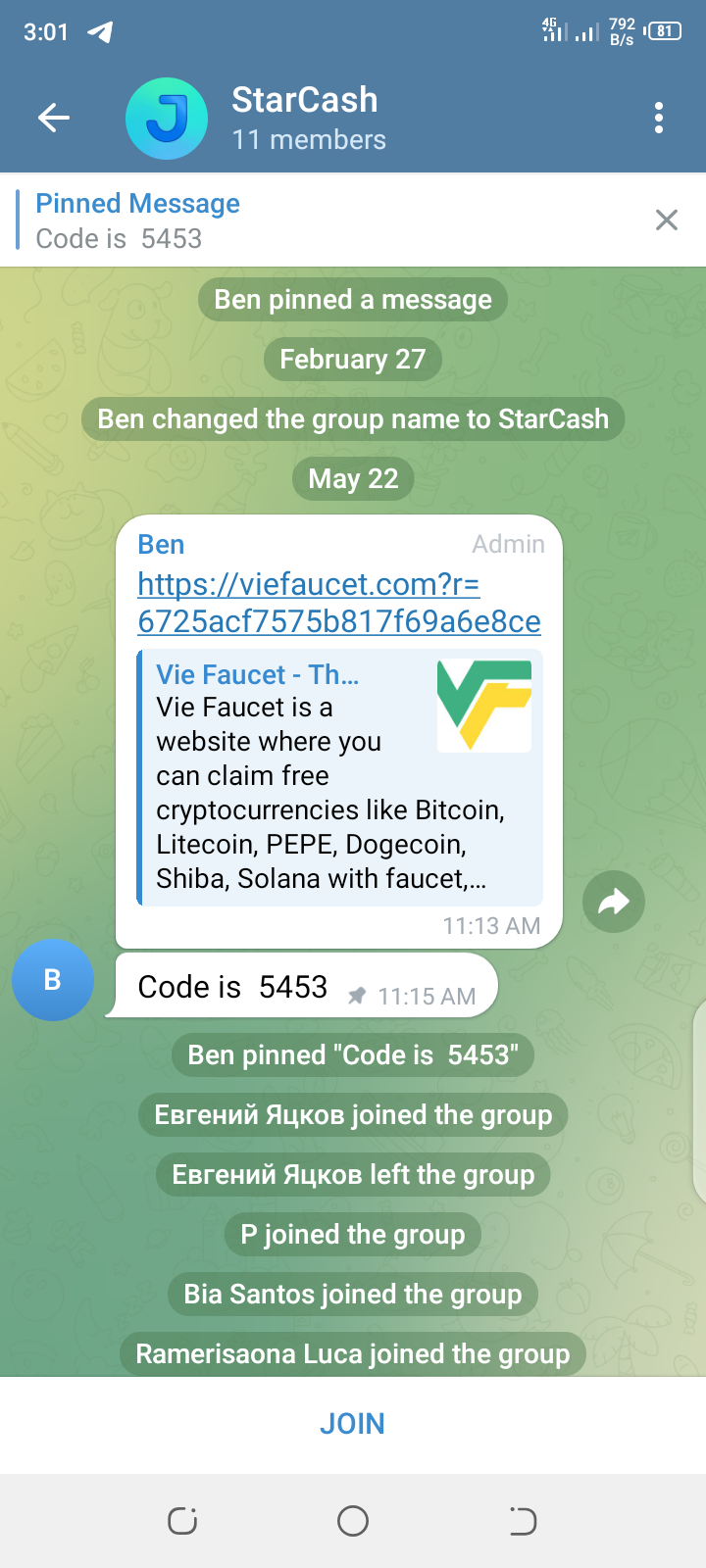706x1568 pixels.
Task: Open Ben's profile avatar
Action: coord(53,980)
